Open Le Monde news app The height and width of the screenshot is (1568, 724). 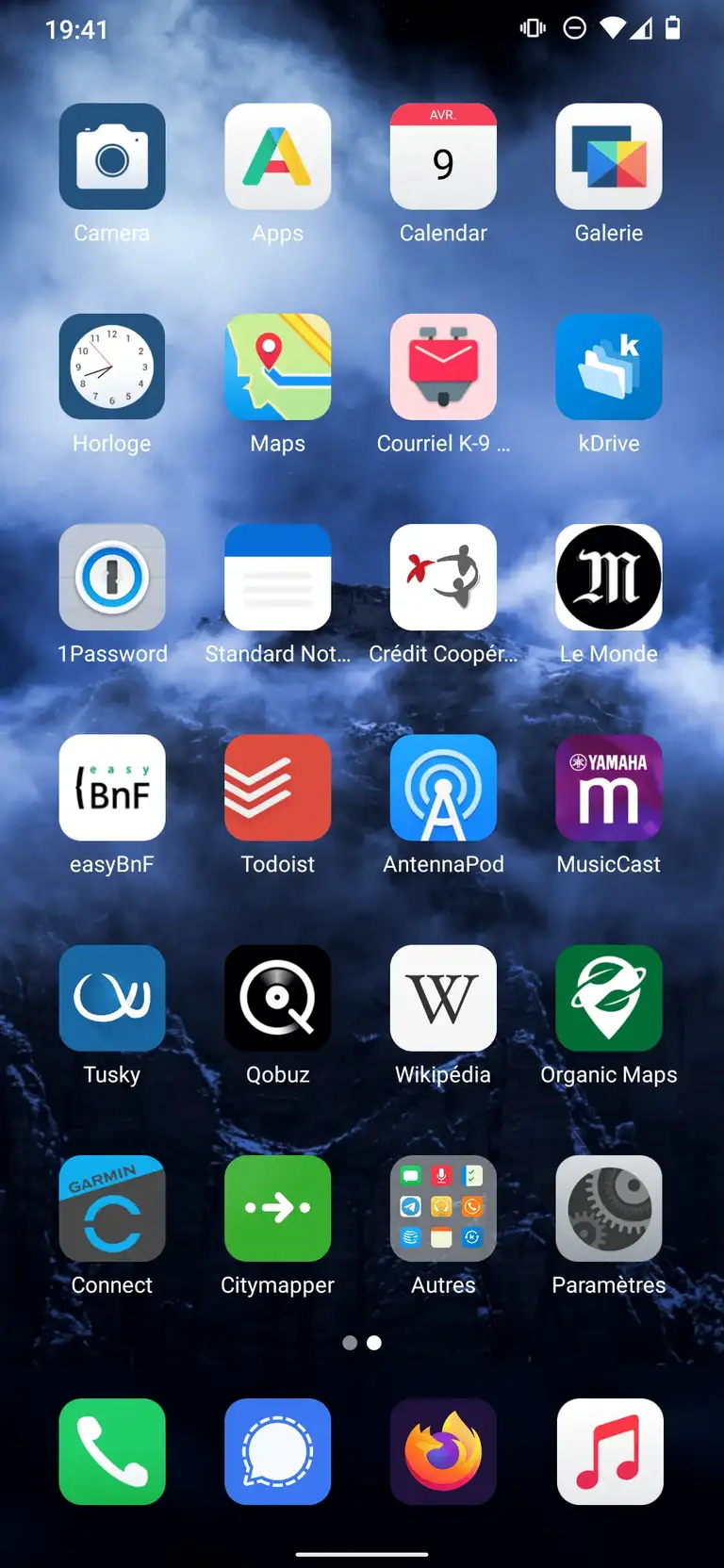[609, 577]
